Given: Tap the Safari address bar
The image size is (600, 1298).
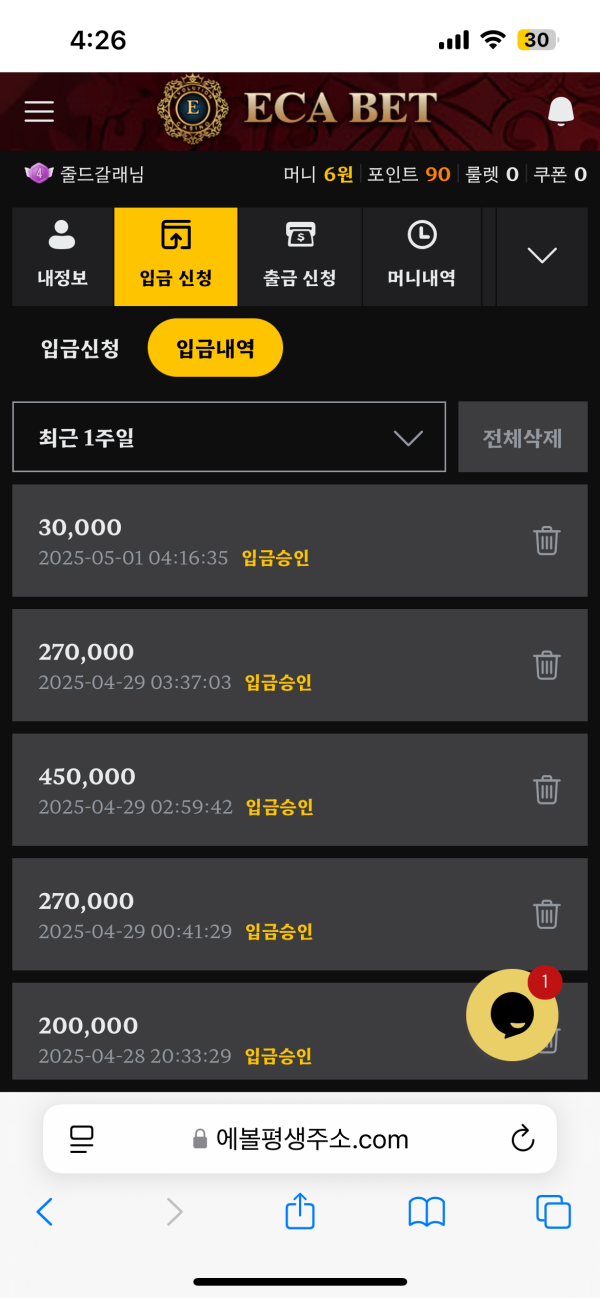Looking at the screenshot, I should (x=300, y=1139).
